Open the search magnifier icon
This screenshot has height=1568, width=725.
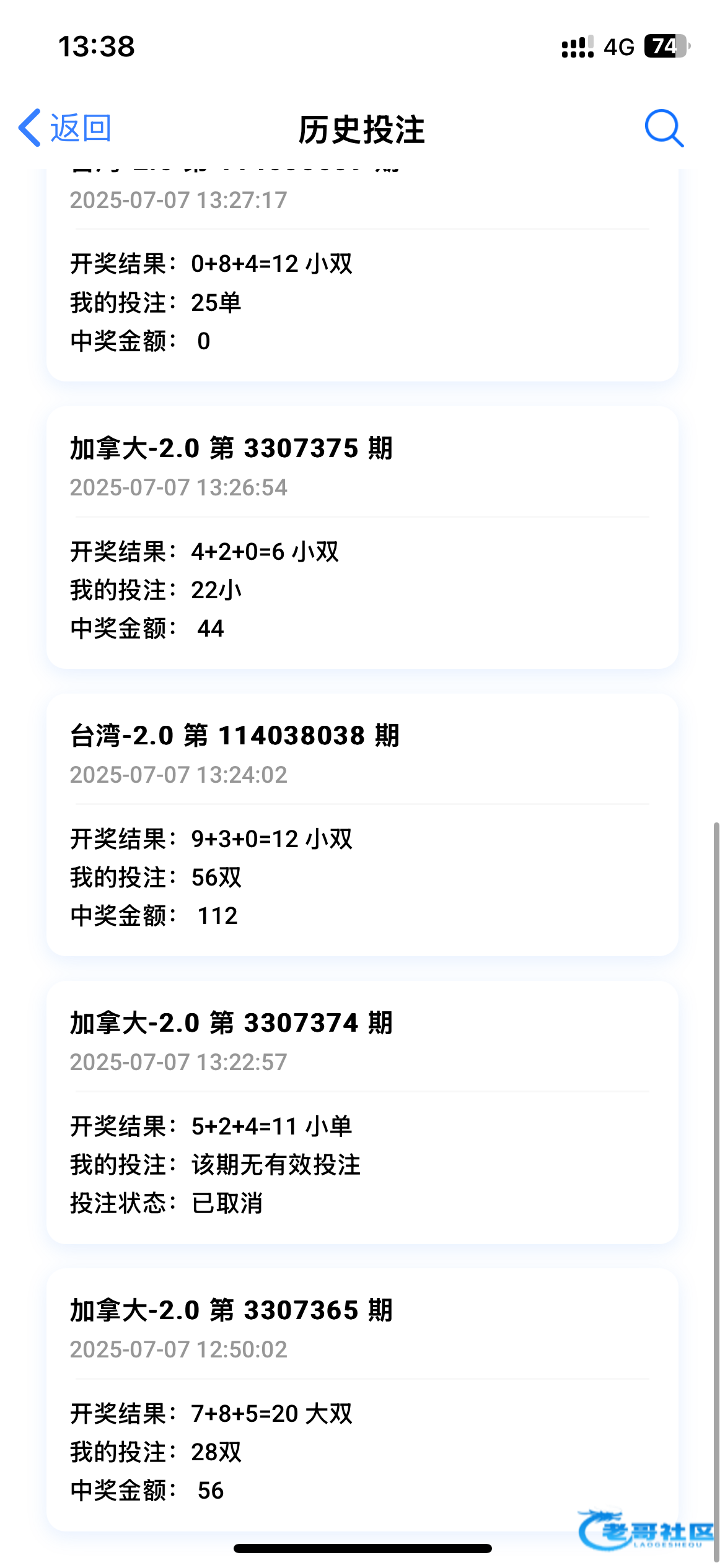(664, 128)
